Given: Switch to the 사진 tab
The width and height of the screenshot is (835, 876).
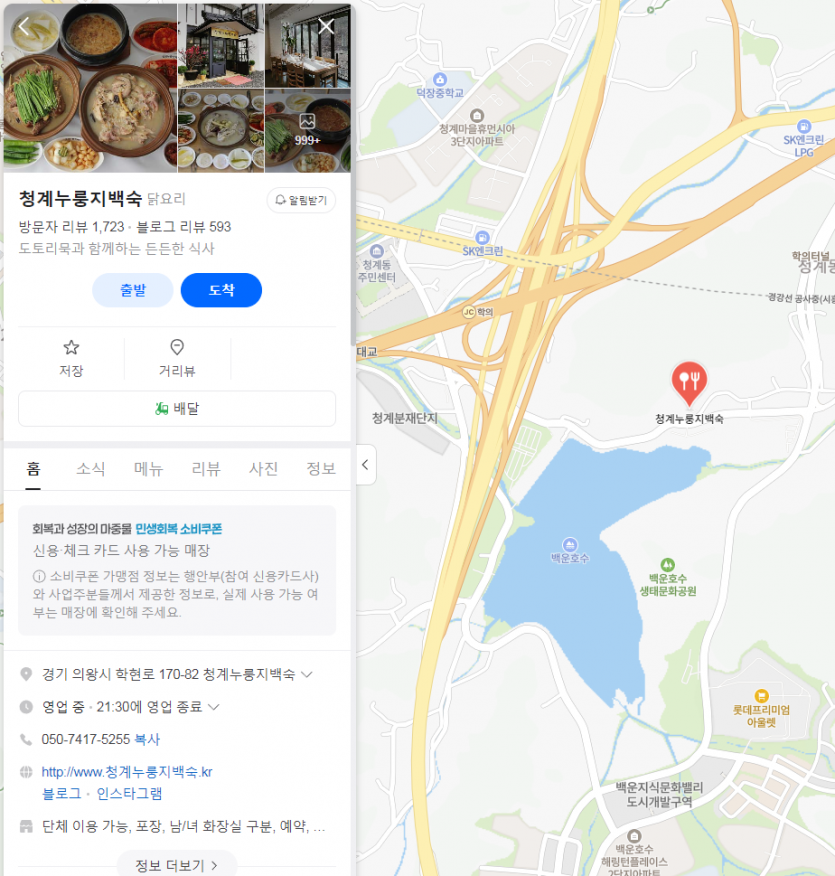Looking at the screenshot, I should pos(263,469).
